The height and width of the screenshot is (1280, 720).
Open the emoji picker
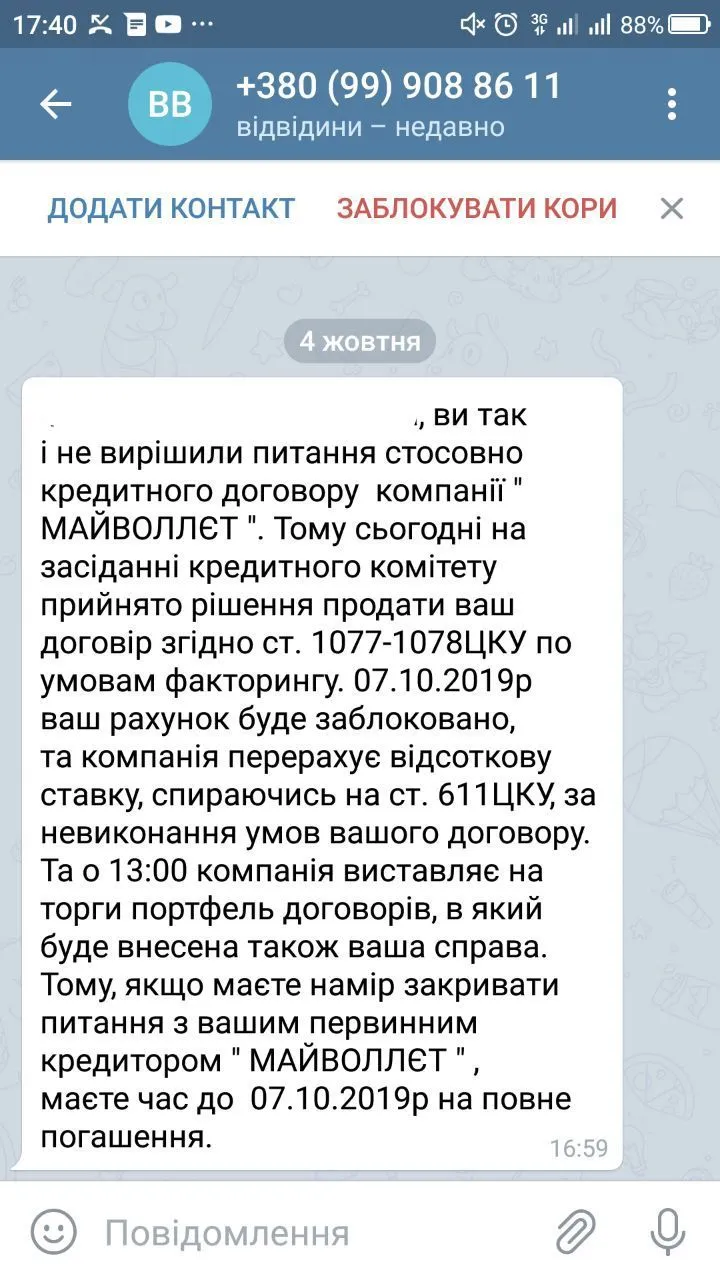click(54, 1232)
